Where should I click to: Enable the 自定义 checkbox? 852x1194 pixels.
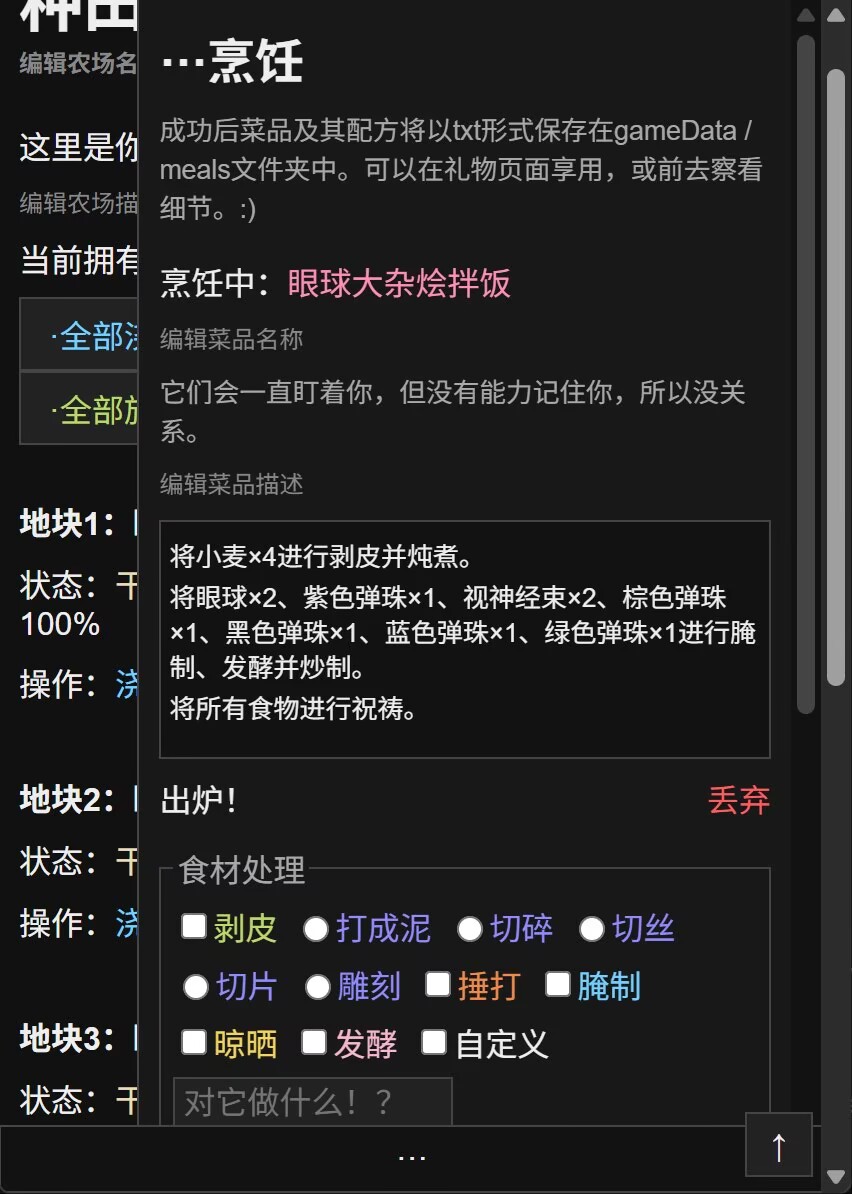(x=434, y=1042)
